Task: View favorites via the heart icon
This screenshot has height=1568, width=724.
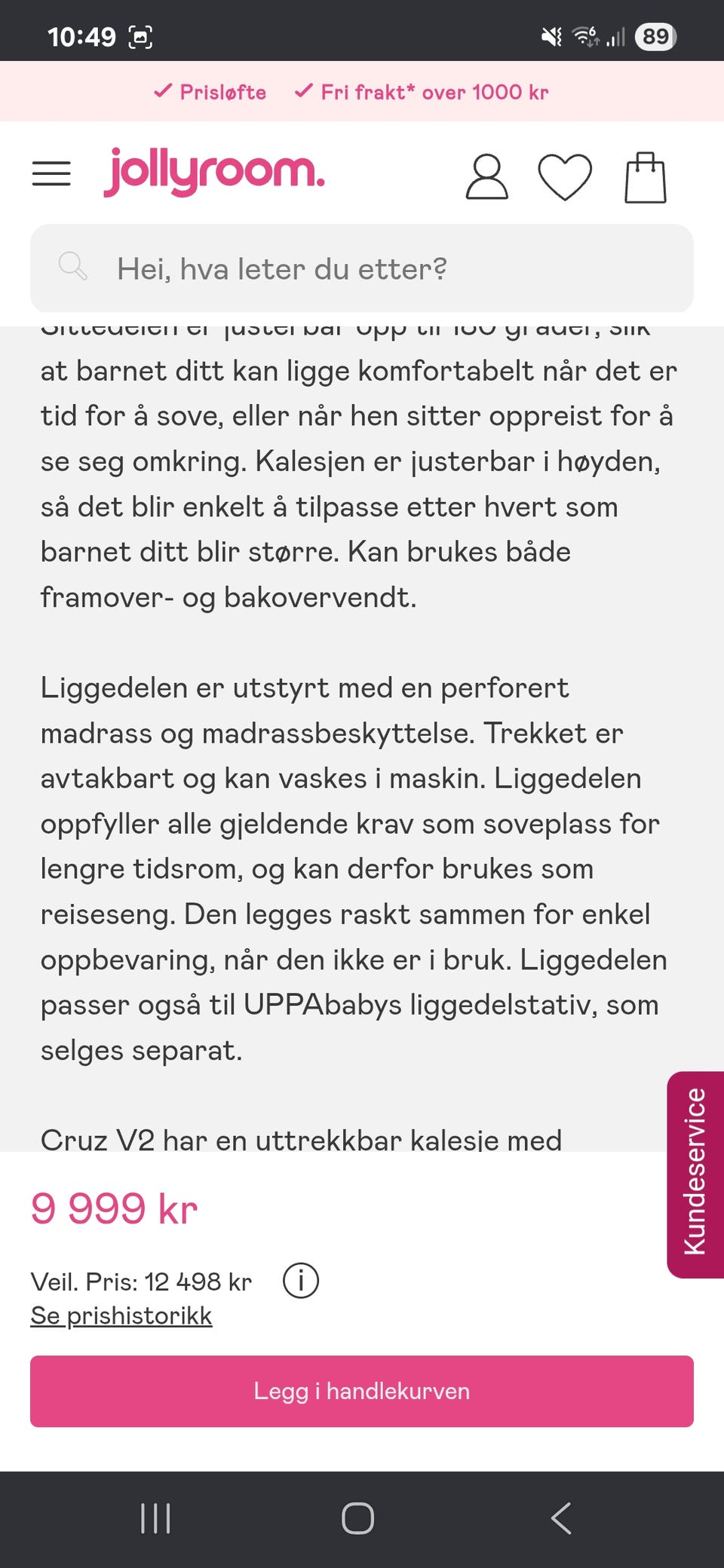Action: [566, 175]
